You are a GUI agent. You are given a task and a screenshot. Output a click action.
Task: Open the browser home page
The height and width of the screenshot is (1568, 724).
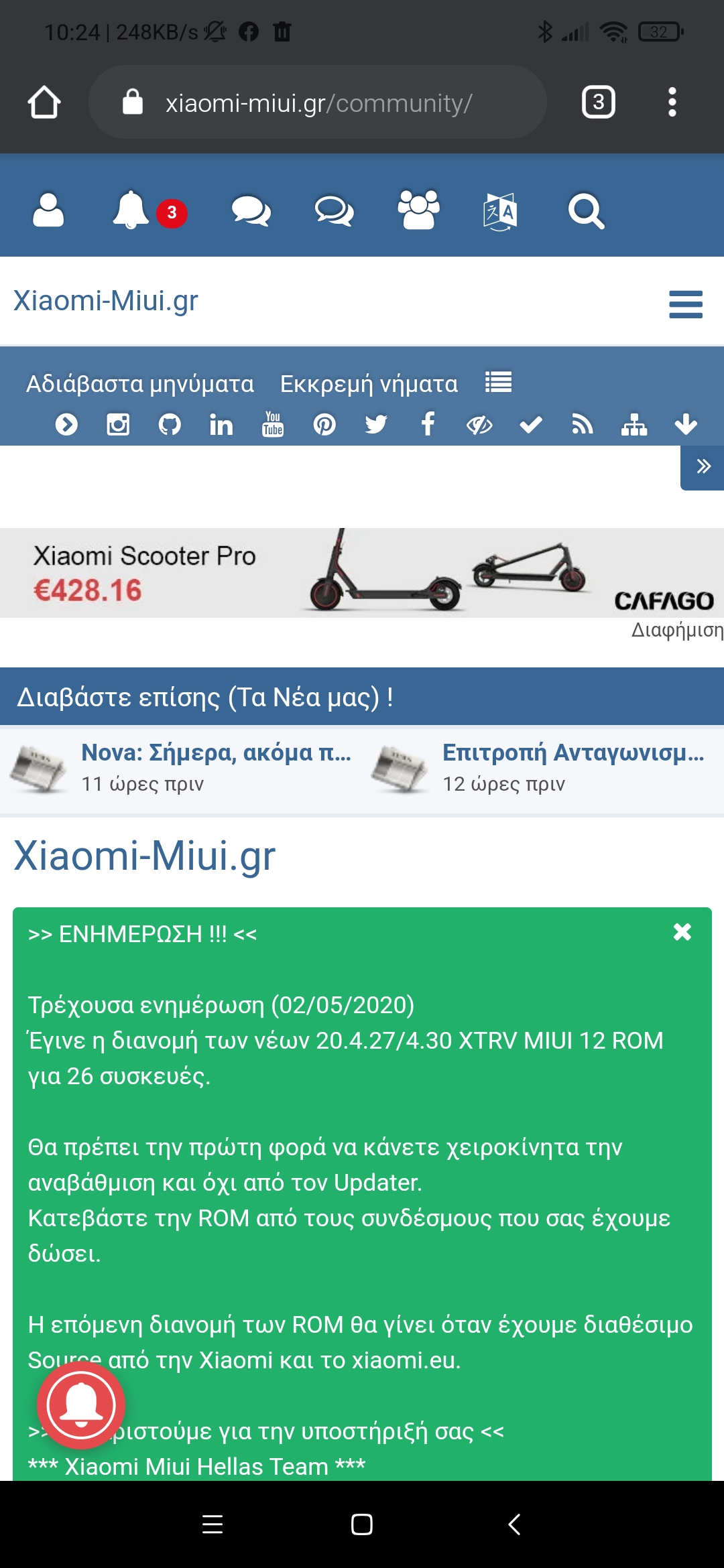point(44,103)
